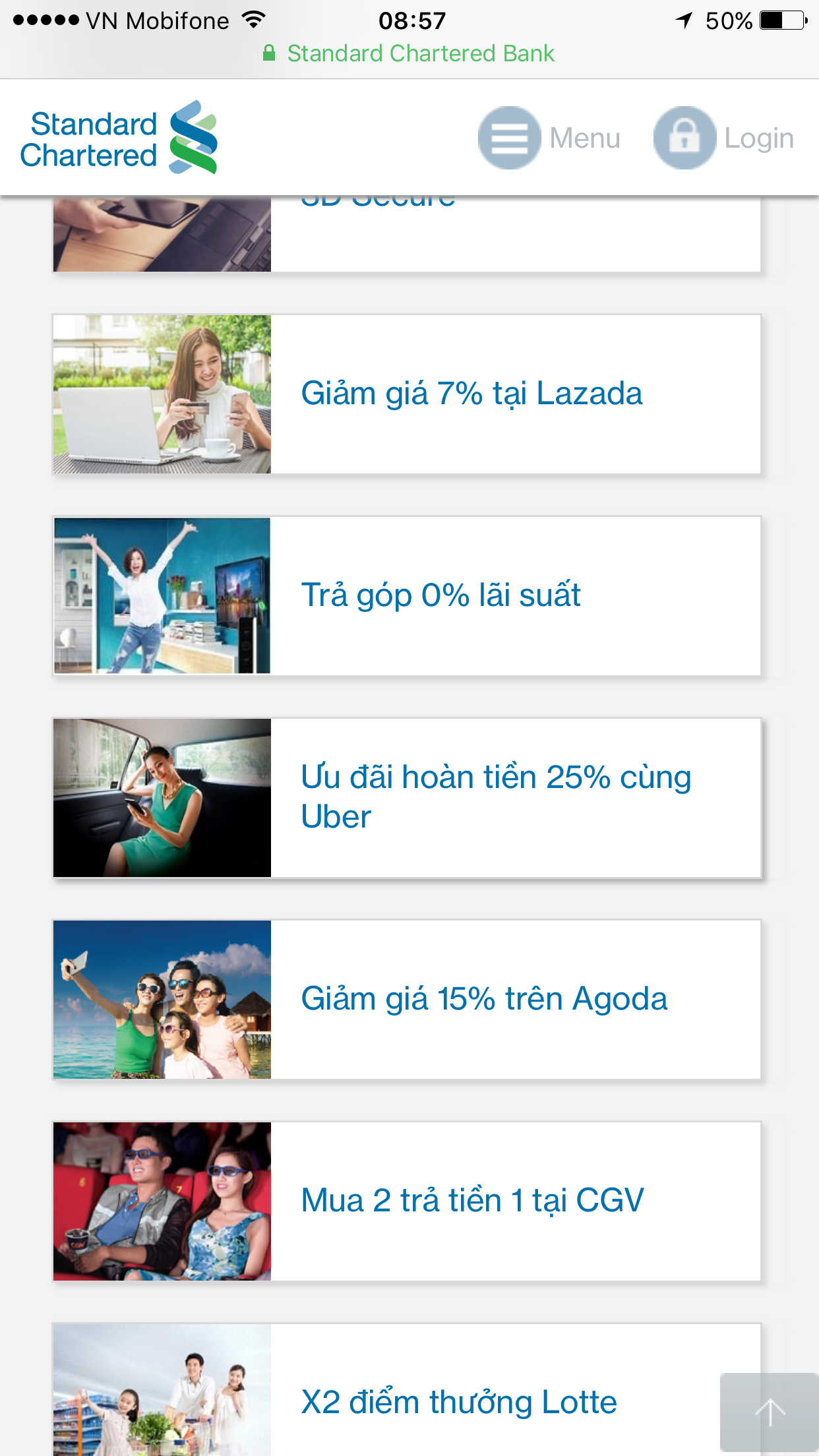
Task: Open the Menu button
Action: [x=549, y=138]
